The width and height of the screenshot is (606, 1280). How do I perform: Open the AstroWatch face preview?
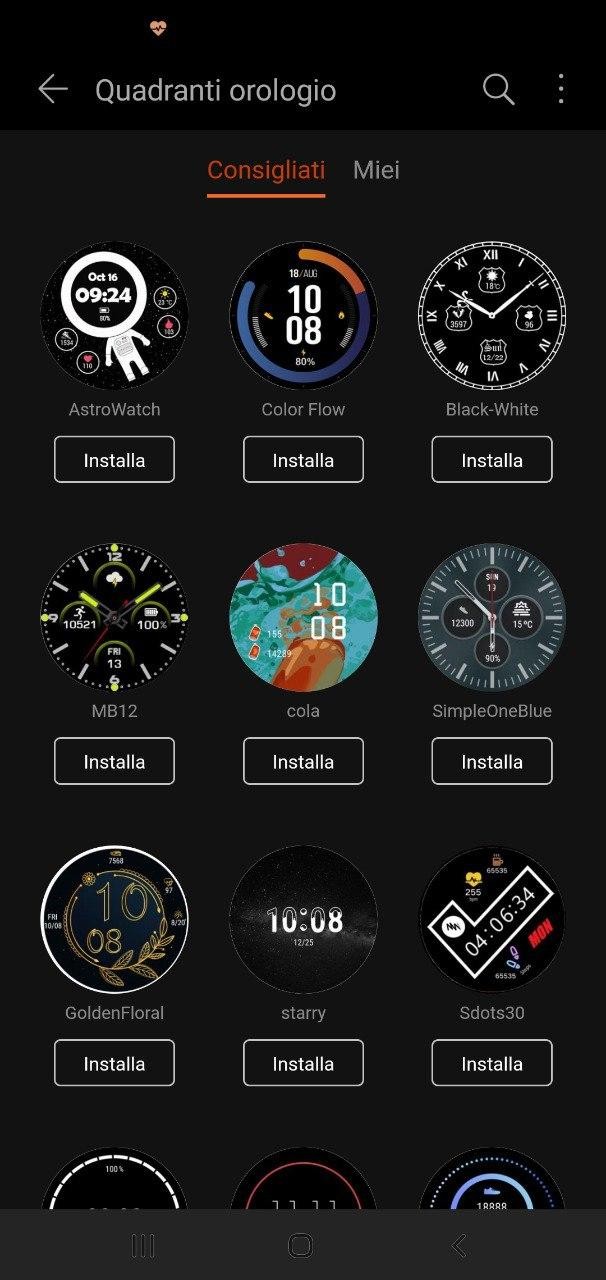point(114,315)
